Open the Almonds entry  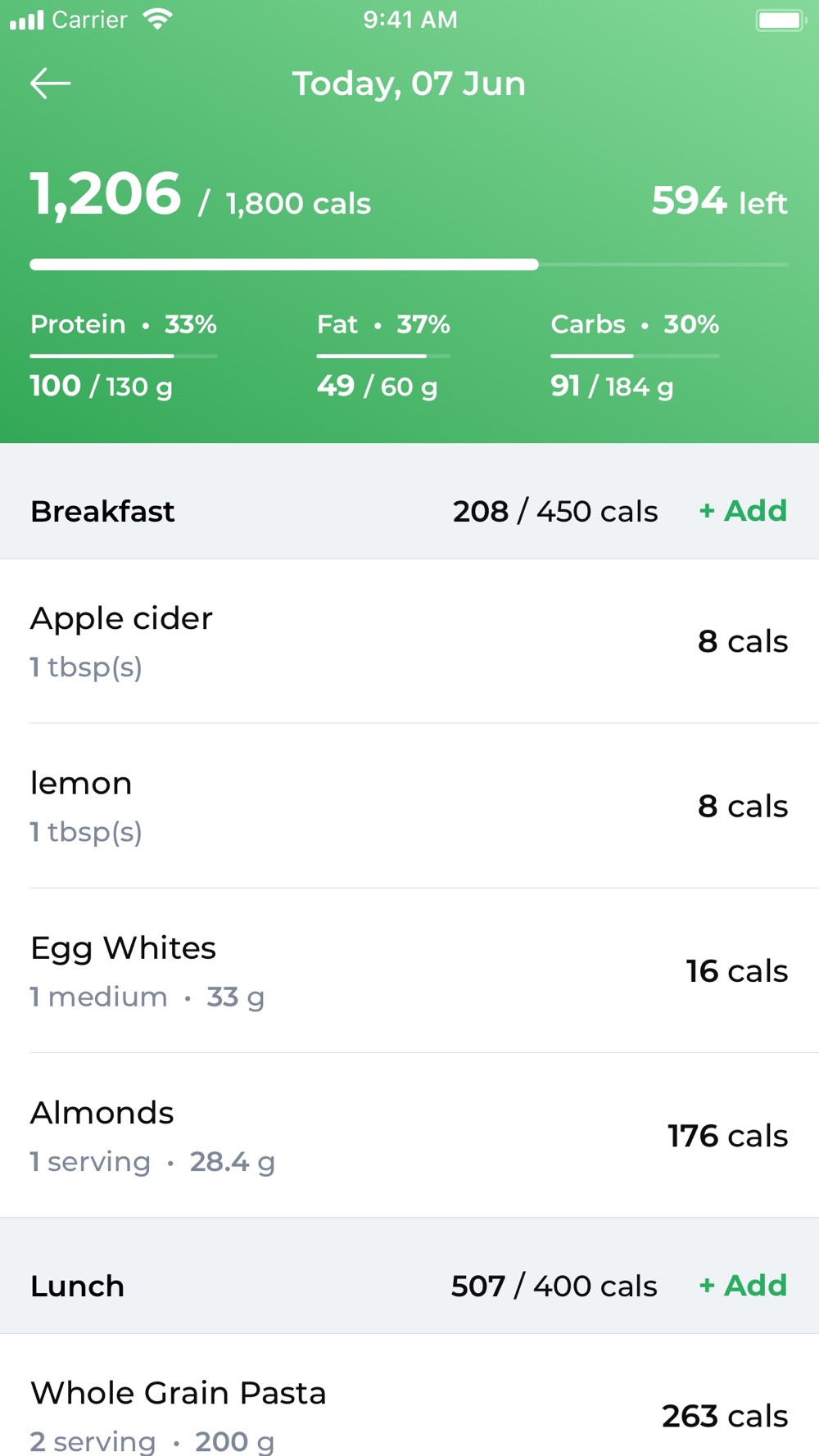click(409, 1135)
